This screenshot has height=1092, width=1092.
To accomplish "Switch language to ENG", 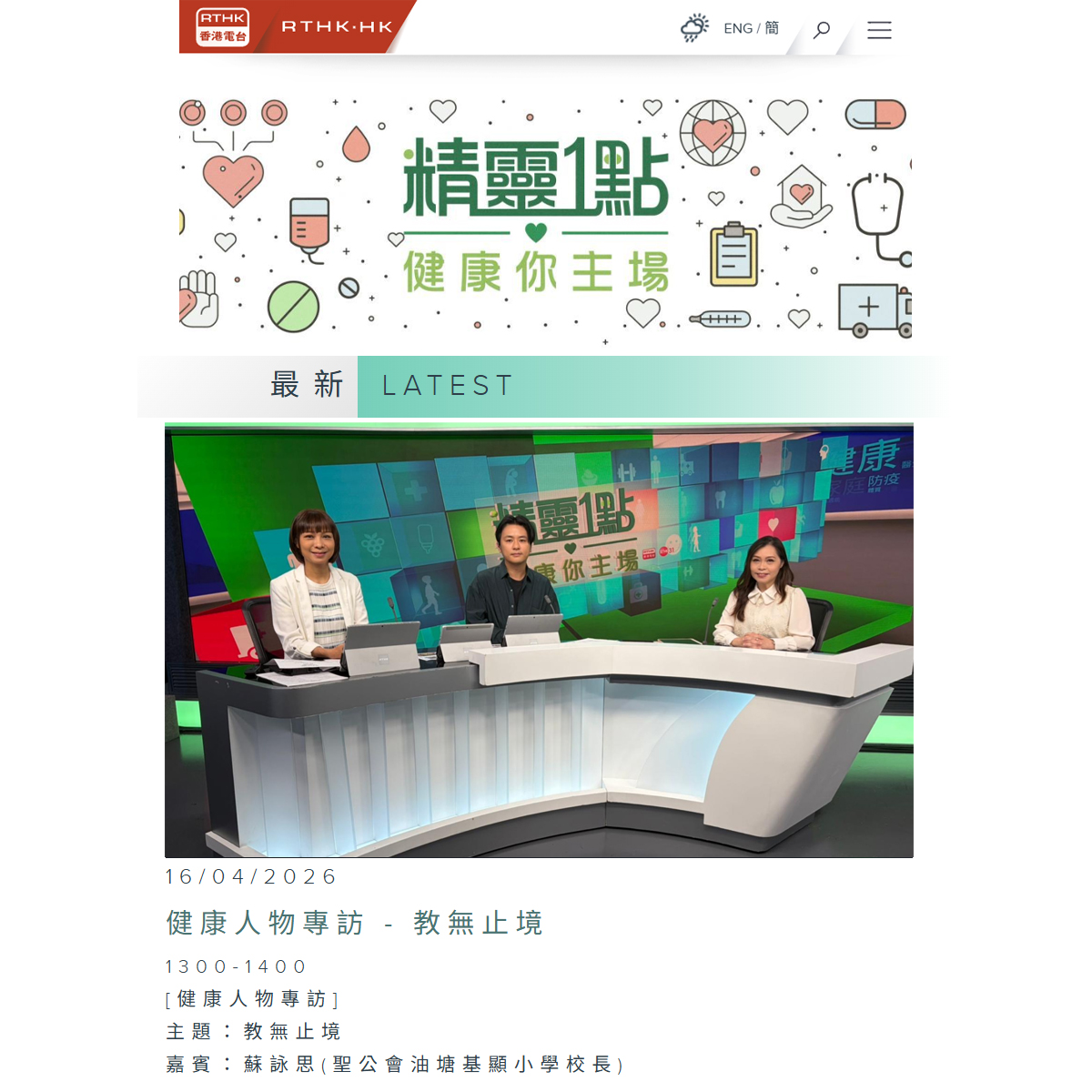I will point(737,28).
